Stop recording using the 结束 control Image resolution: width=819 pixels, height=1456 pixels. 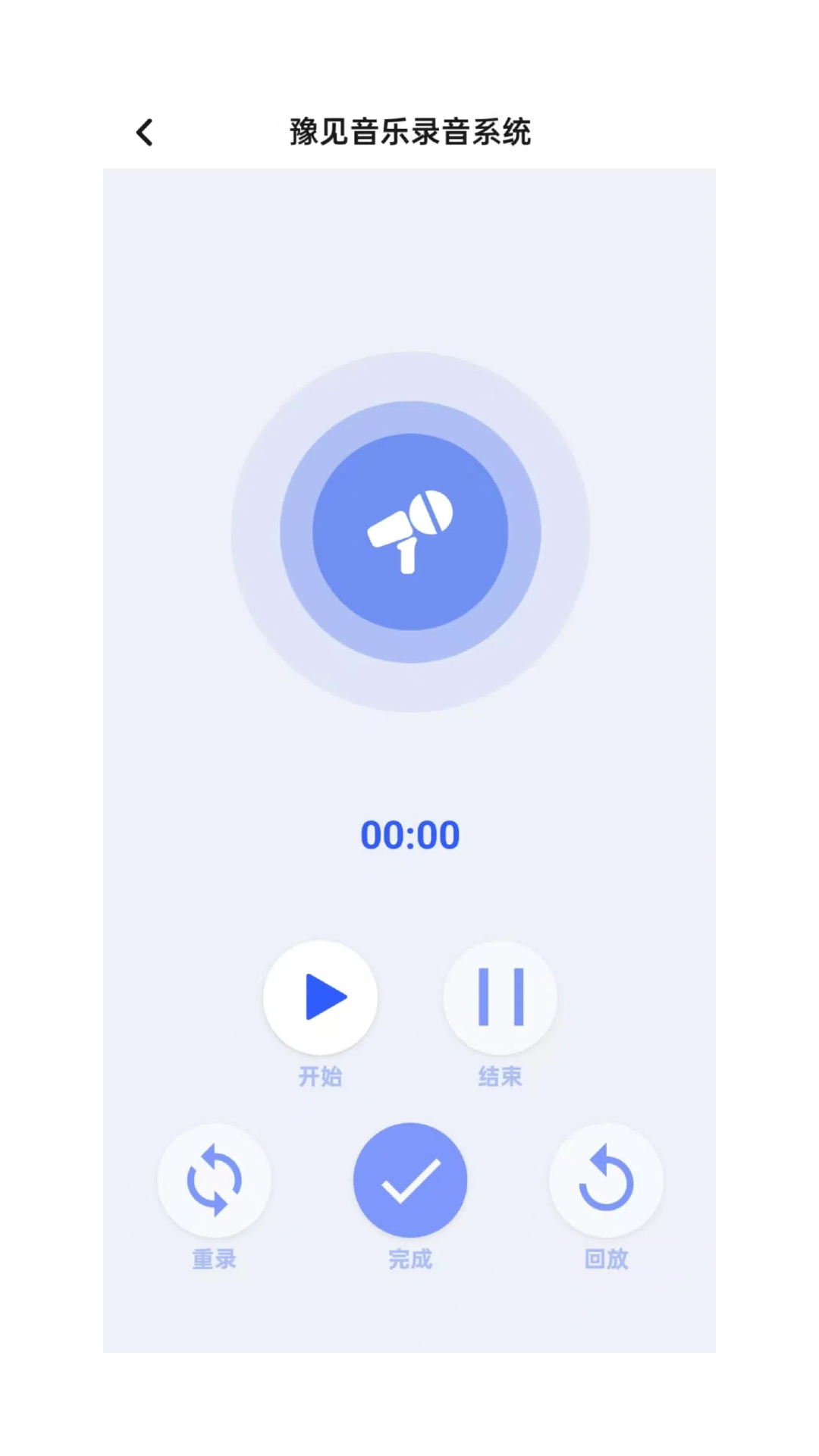pyautogui.click(x=500, y=999)
